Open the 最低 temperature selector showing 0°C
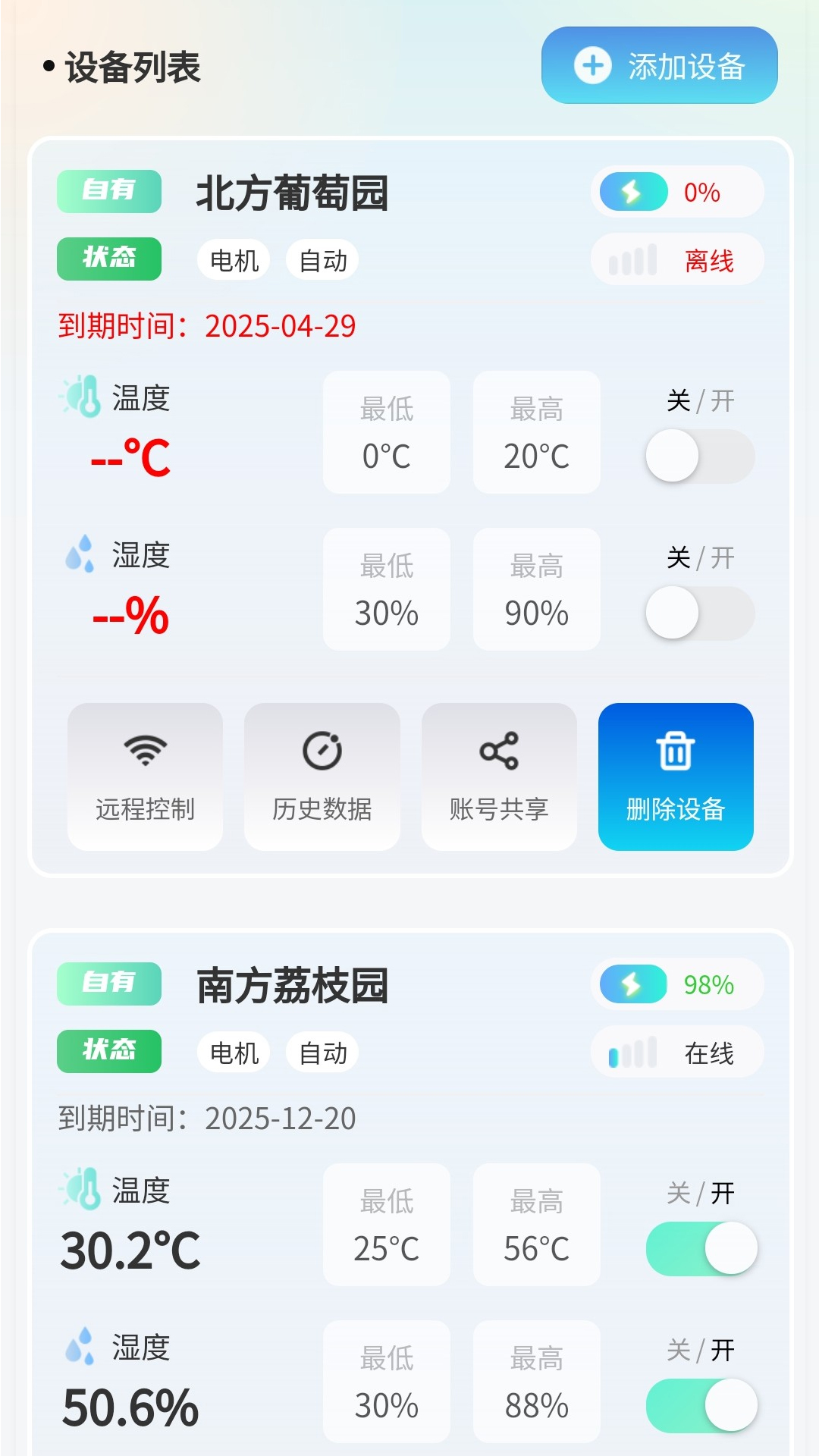Screen dimensions: 819x1456 pyautogui.click(x=386, y=432)
